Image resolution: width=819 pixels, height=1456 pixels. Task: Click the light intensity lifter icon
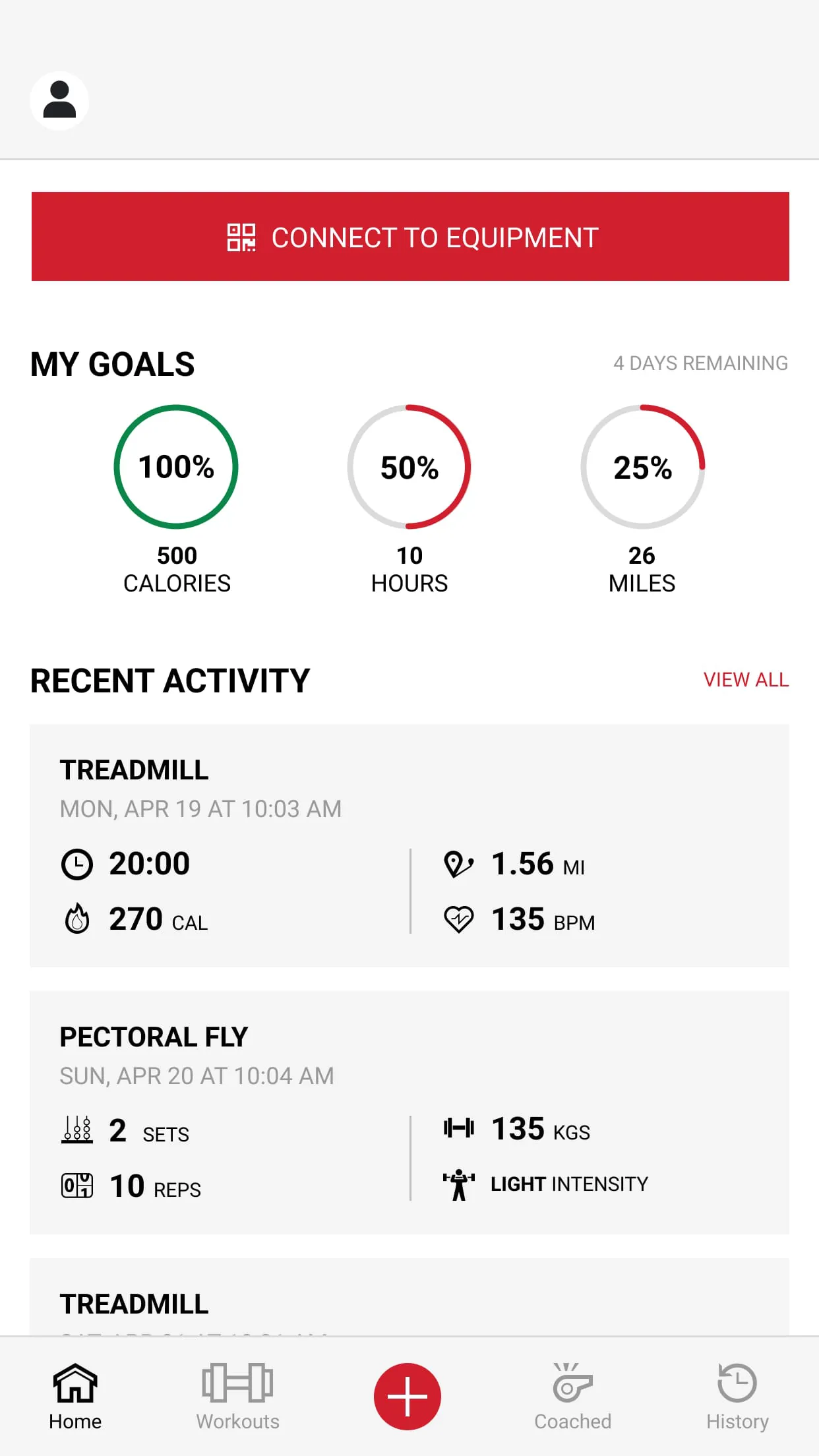tap(459, 1184)
